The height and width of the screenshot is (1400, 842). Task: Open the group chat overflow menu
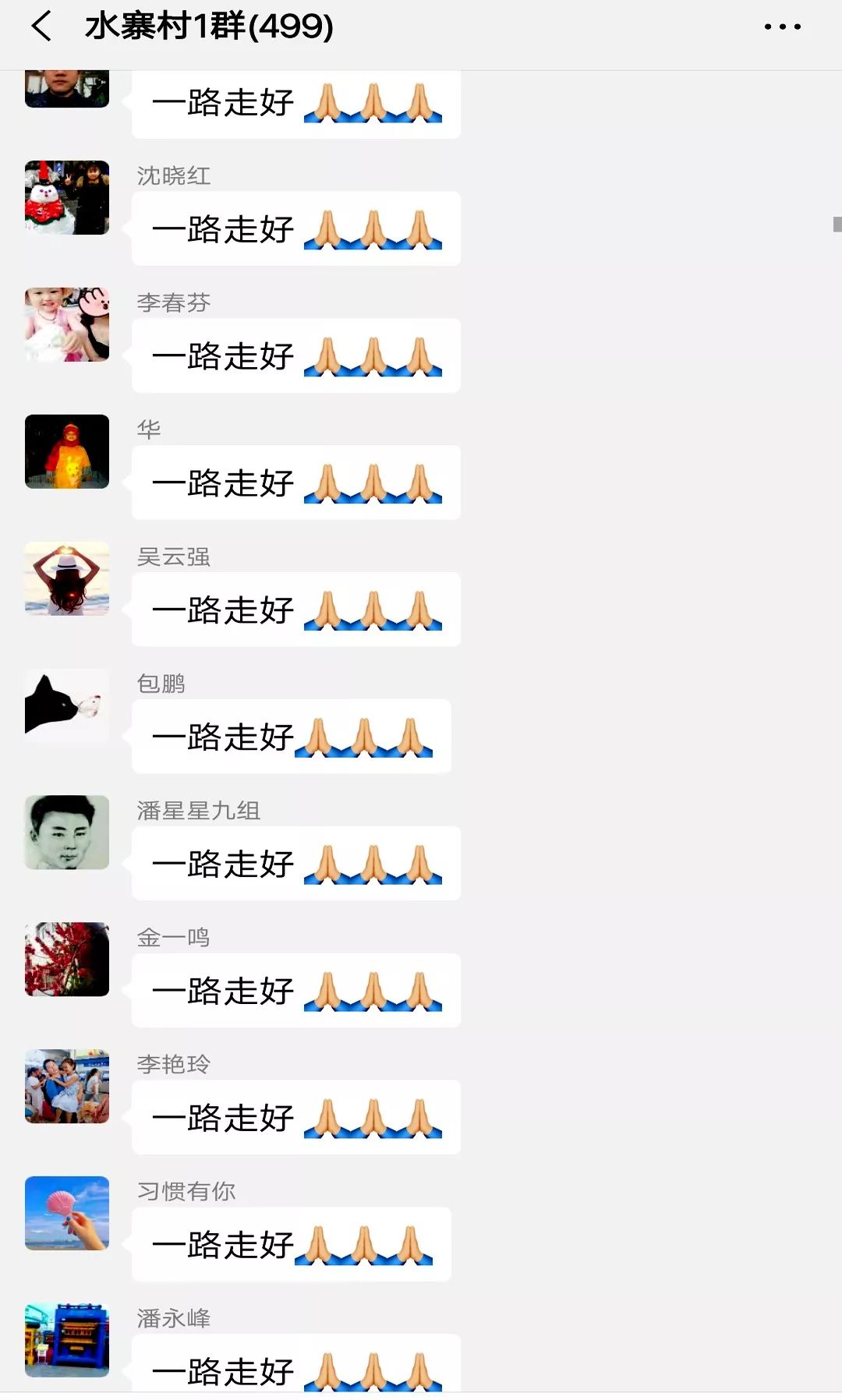[782, 27]
